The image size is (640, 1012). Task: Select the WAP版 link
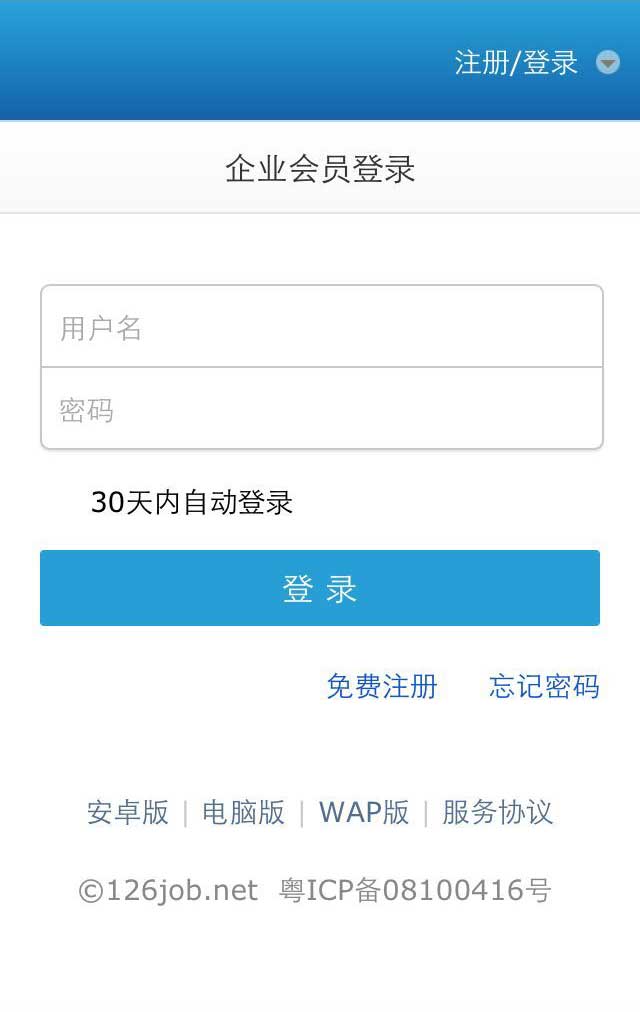(364, 812)
